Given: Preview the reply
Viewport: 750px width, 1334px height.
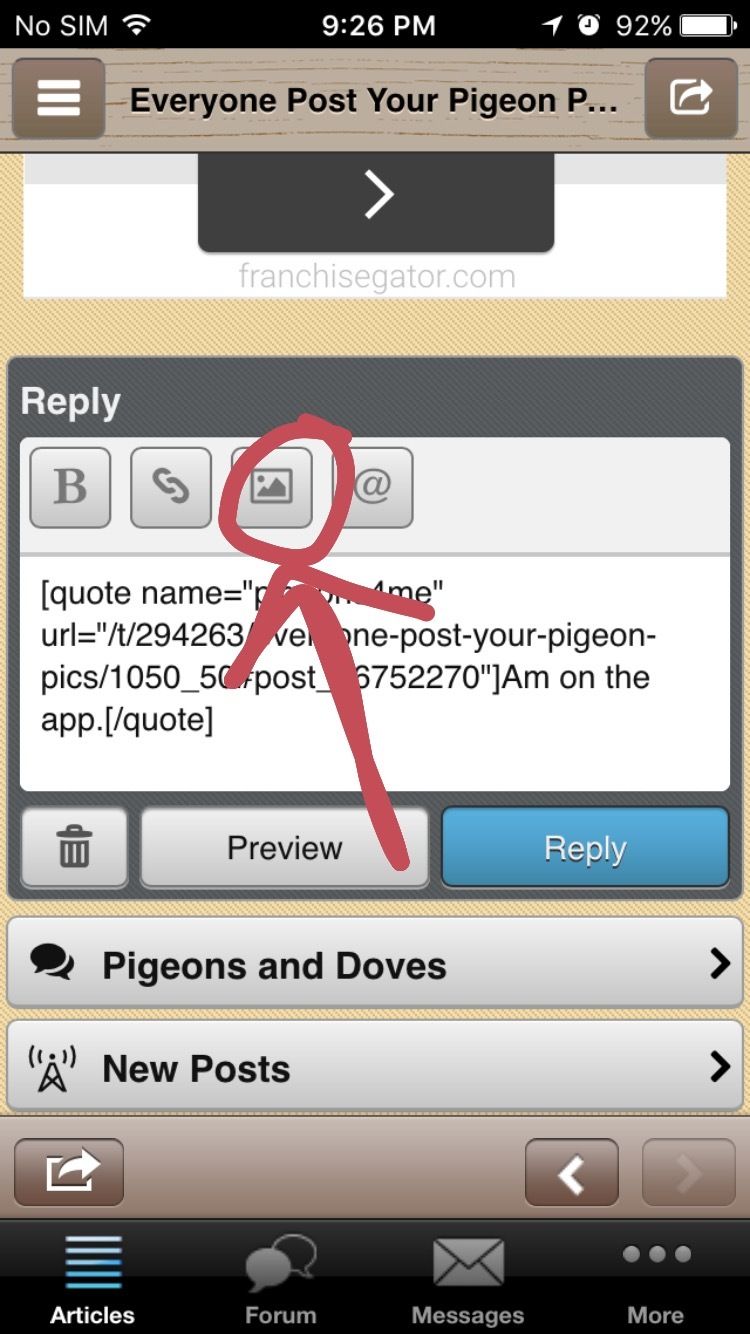Looking at the screenshot, I should click(x=285, y=848).
